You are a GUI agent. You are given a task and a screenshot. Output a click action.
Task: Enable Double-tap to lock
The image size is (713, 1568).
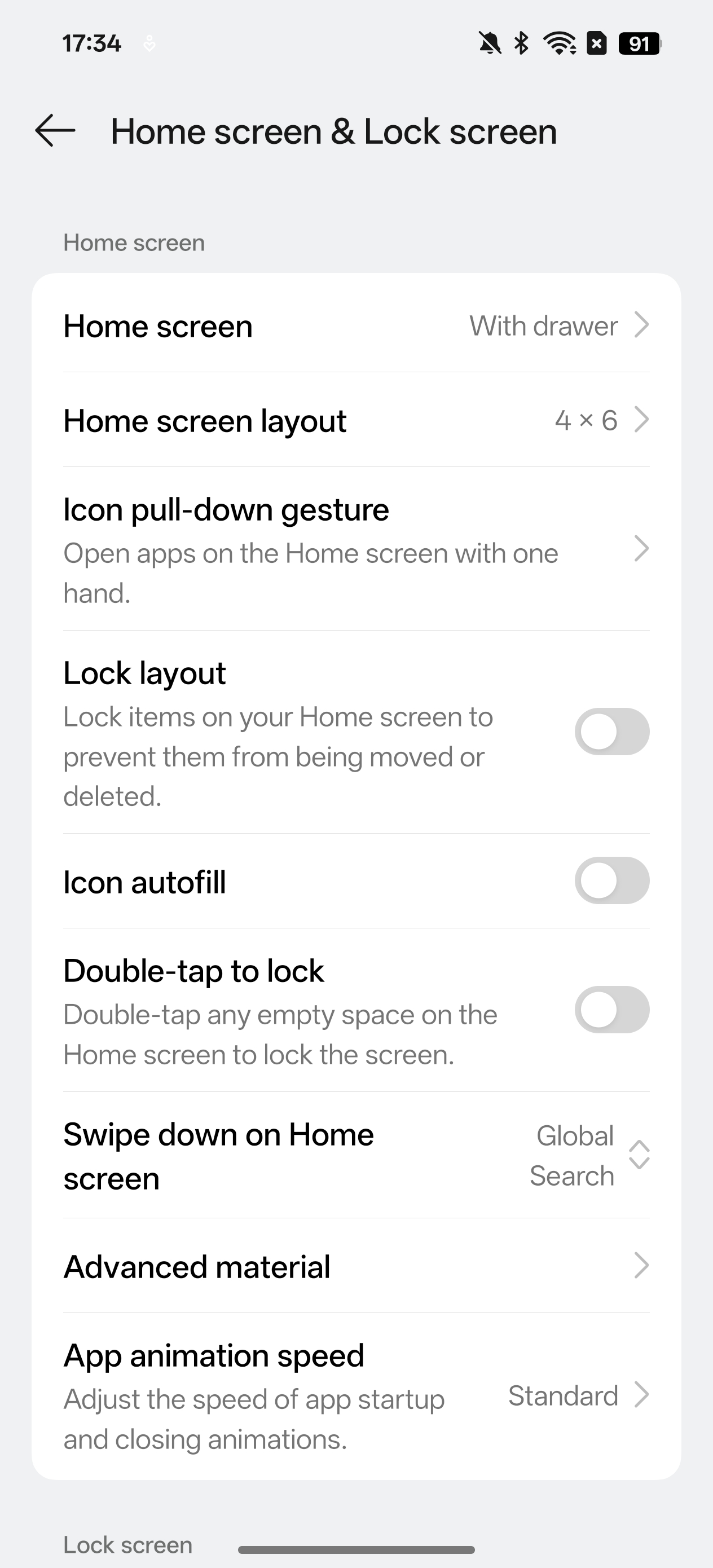point(612,1009)
